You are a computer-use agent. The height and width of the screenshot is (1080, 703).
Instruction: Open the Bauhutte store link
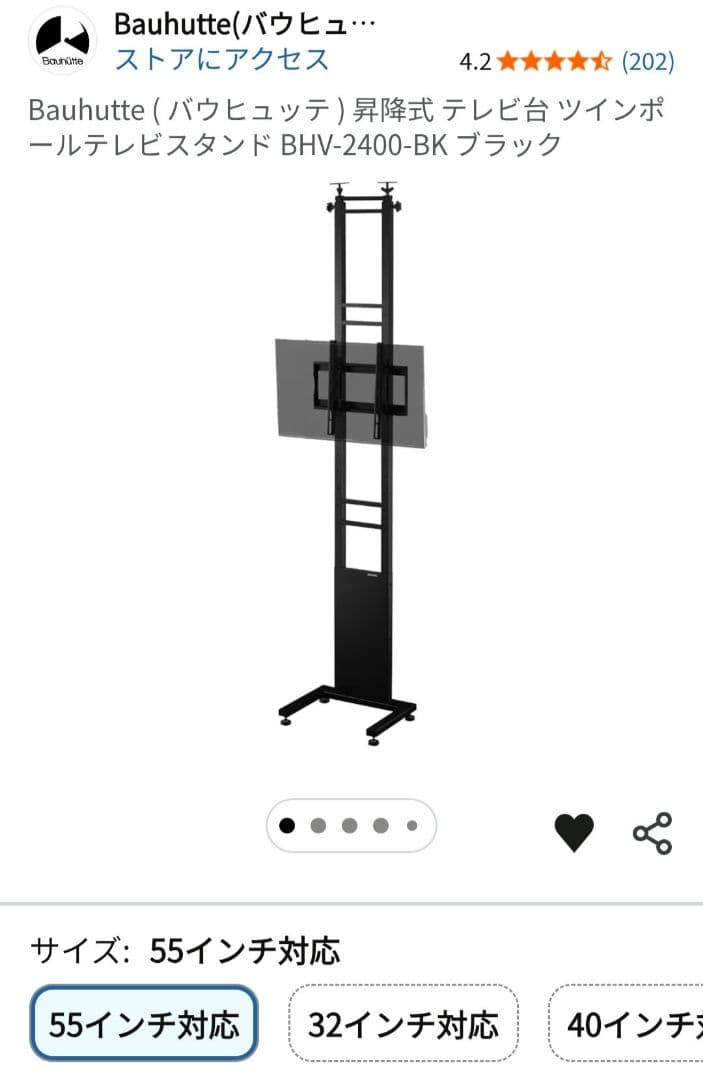[221, 59]
